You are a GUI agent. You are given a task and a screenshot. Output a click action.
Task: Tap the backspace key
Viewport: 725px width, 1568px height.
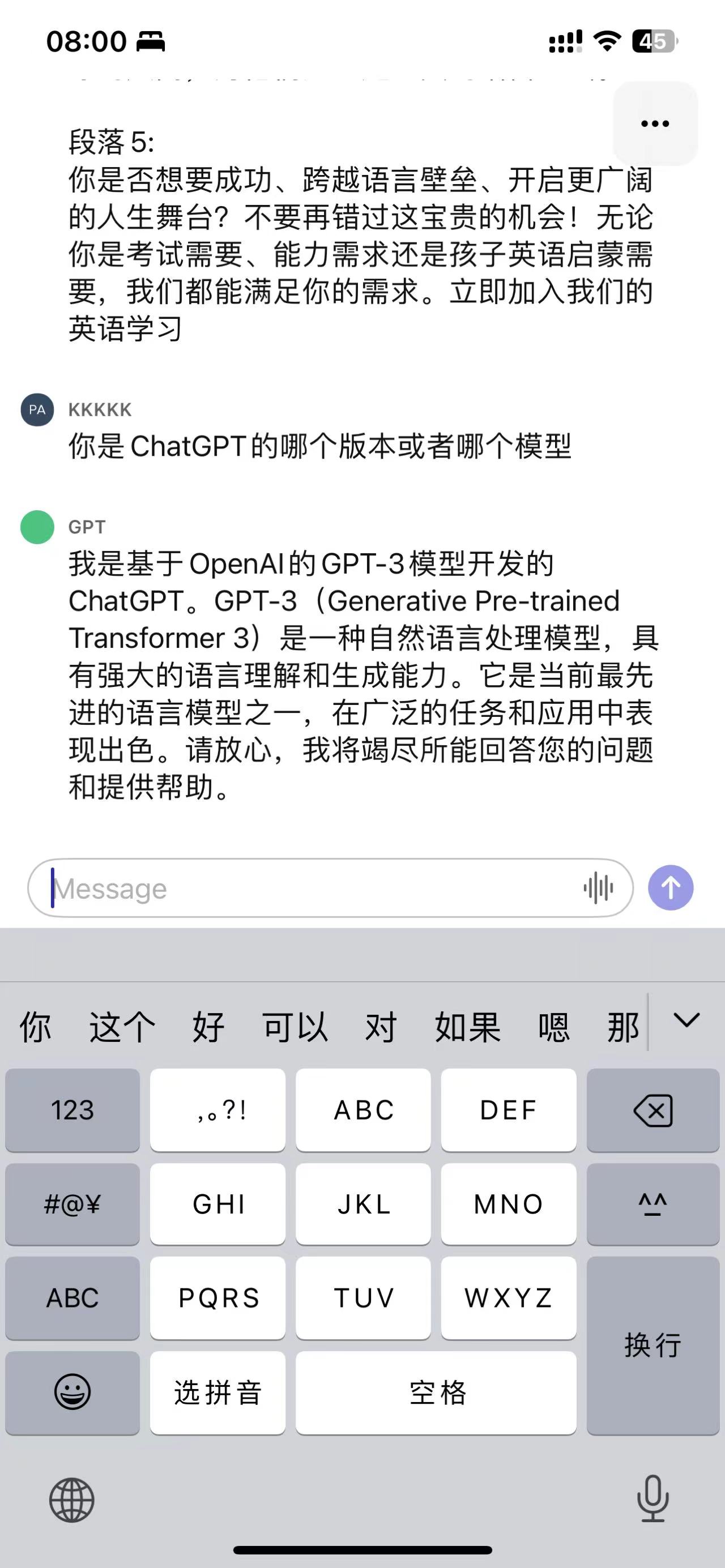[x=652, y=1110]
